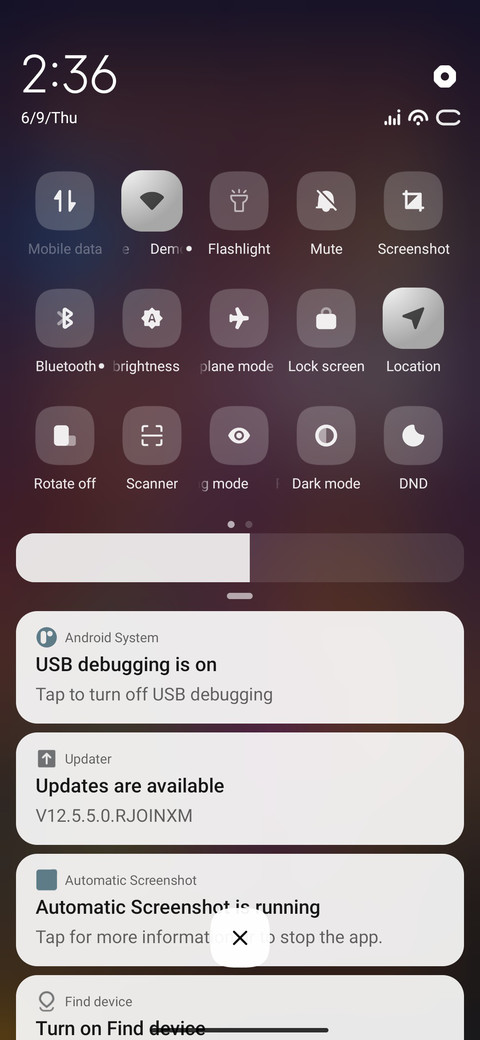
Task: Toggle auto brightness
Action: 152,318
